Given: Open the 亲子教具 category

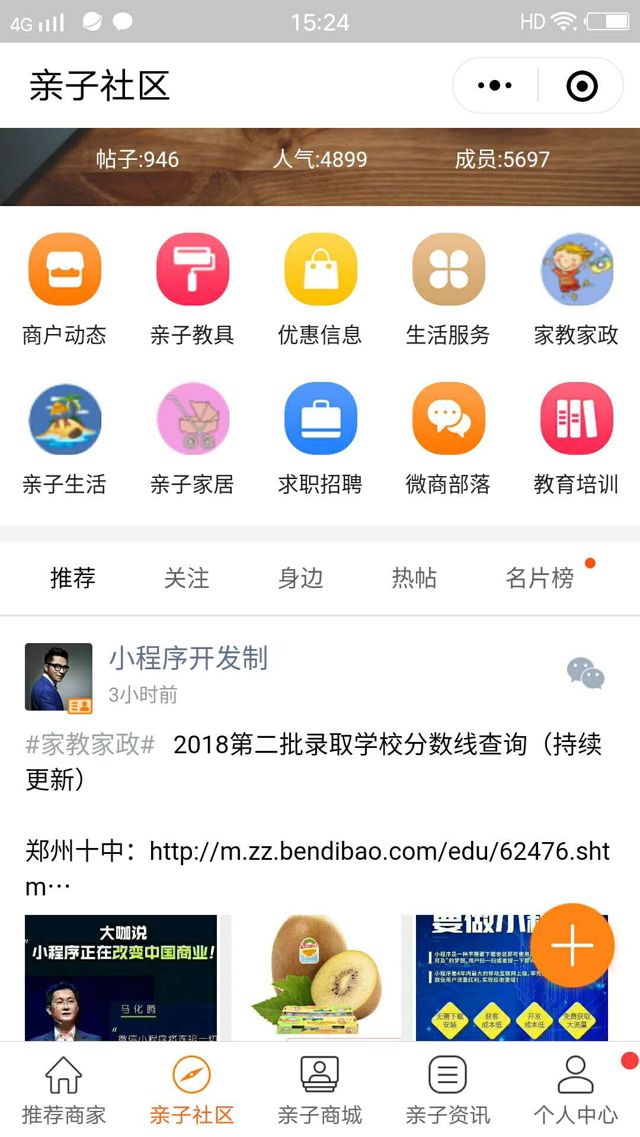Looking at the screenshot, I should [192, 290].
